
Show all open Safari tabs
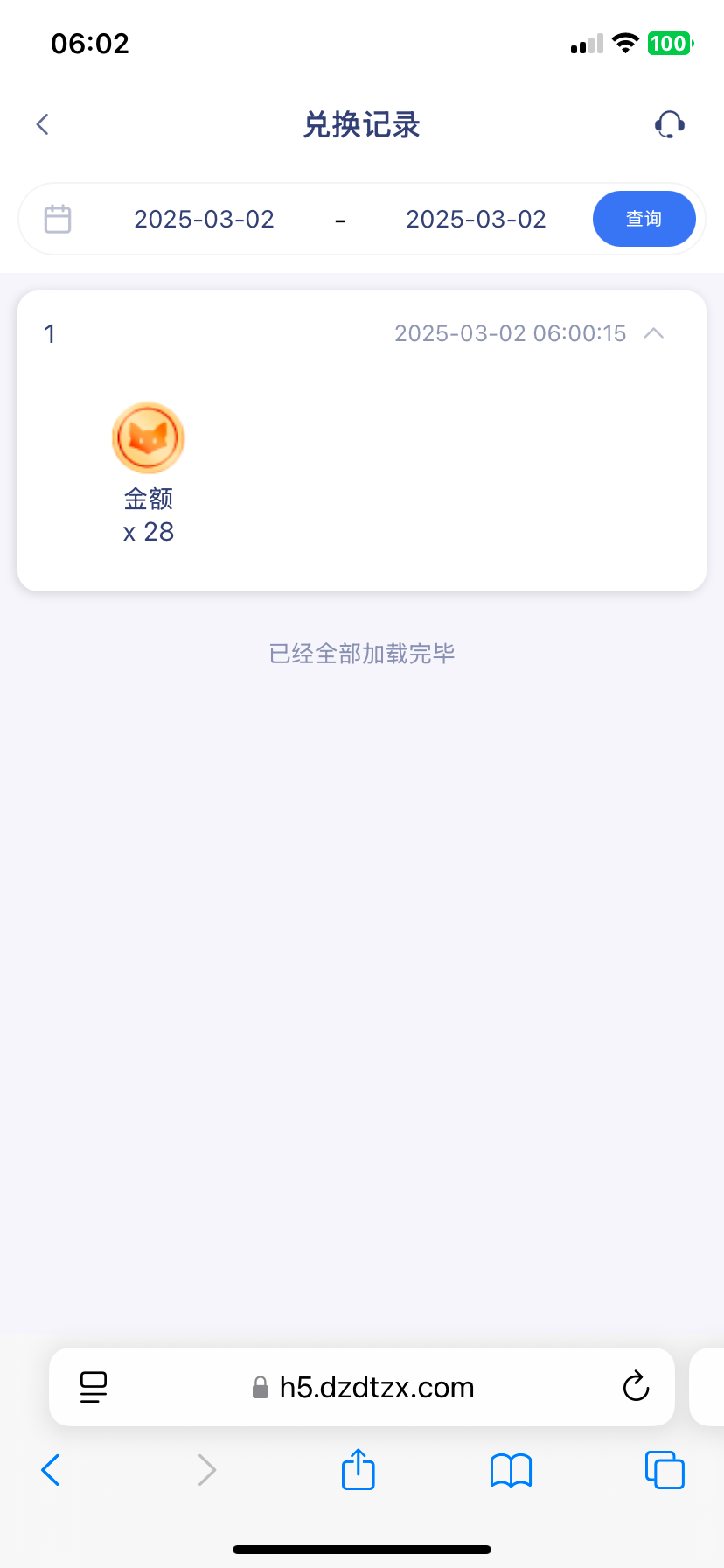665,1470
